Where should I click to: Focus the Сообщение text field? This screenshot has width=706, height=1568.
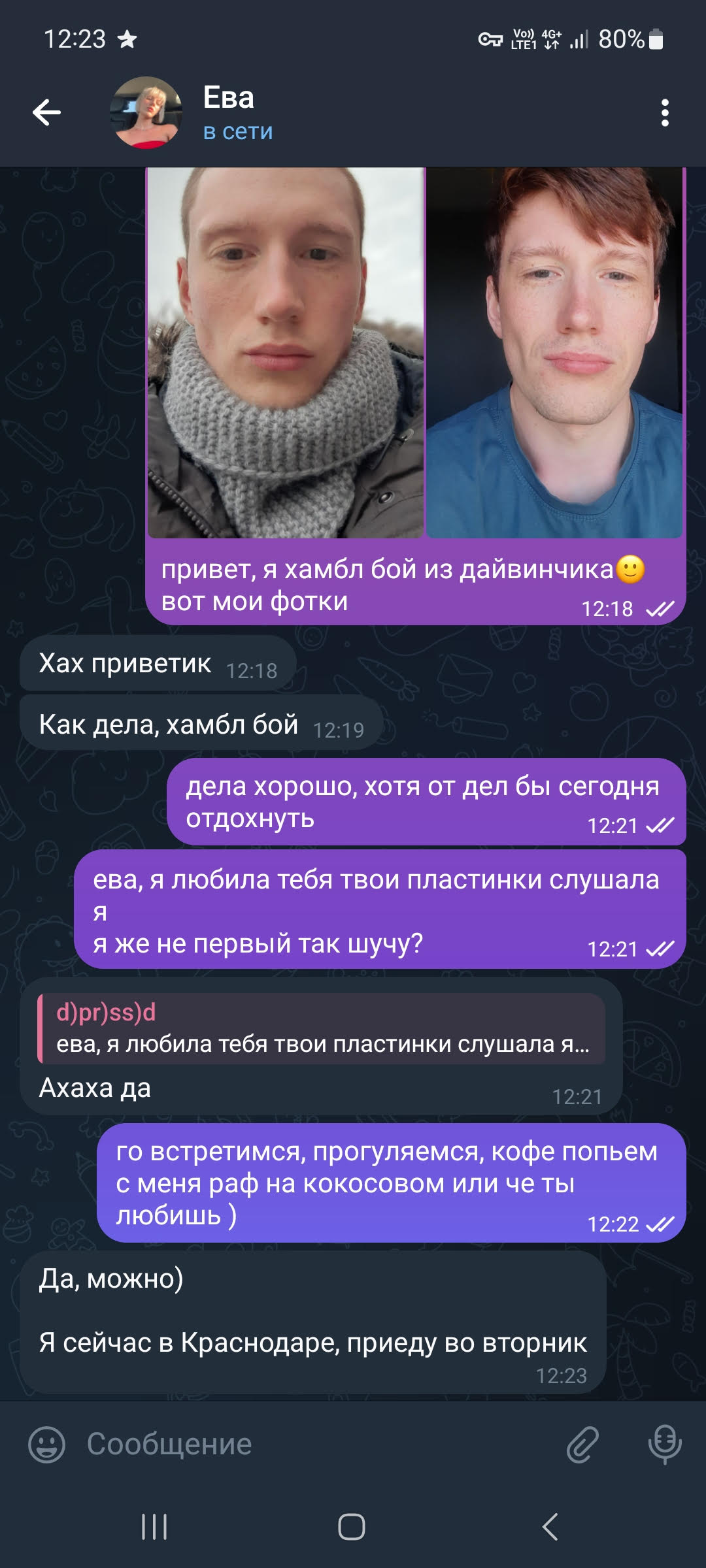(314, 1445)
